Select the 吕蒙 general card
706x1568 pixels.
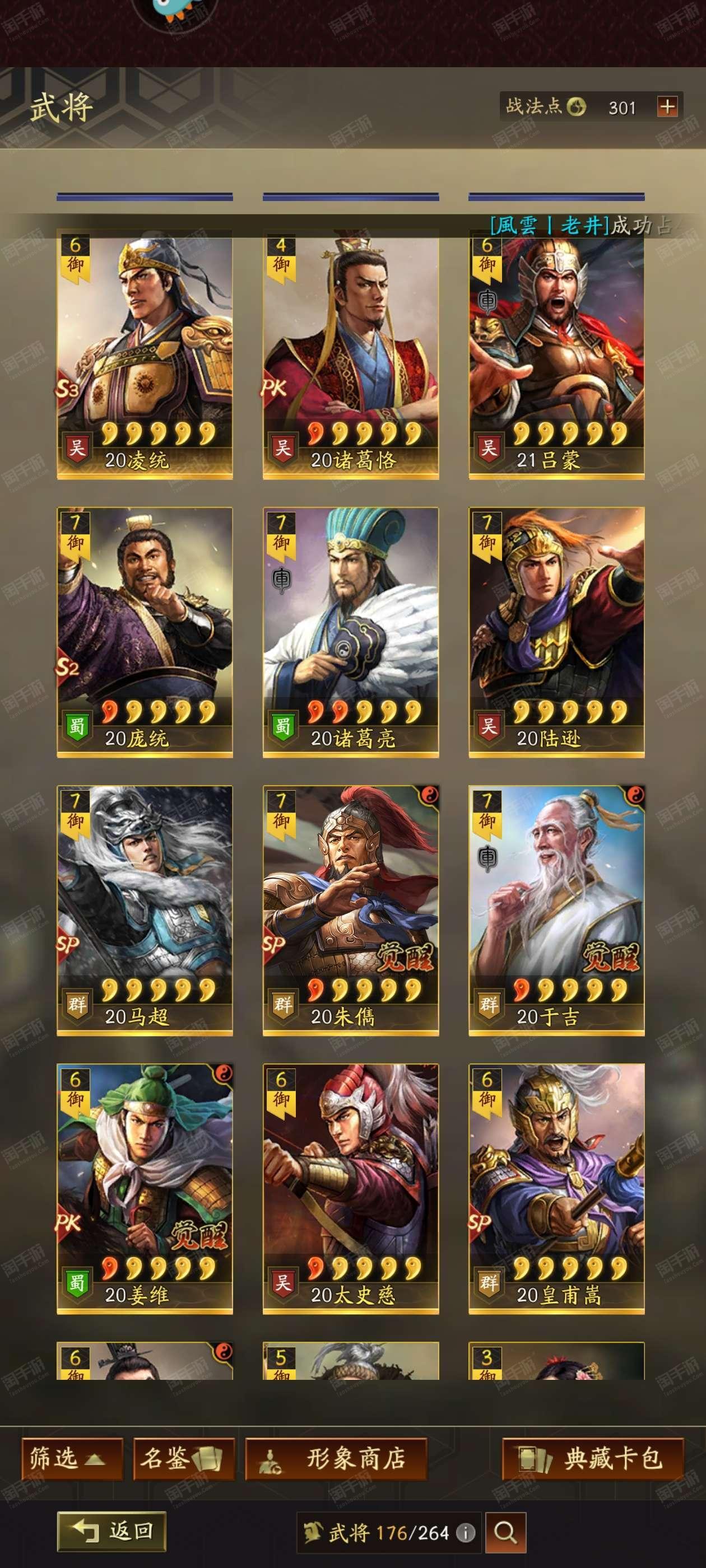pos(557,354)
